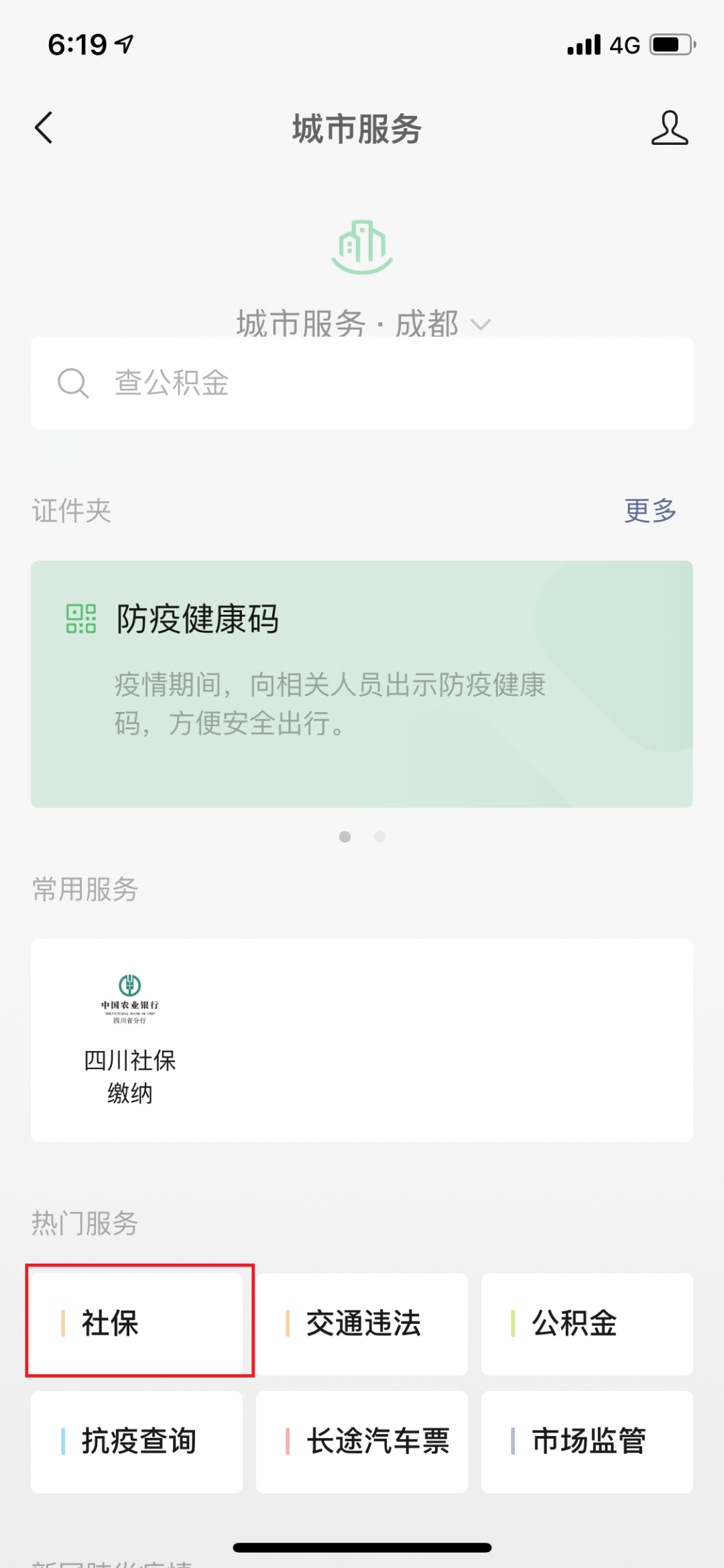Open 抗疫查询 service
The height and width of the screenshot is (1568, 724).
tap(137, 1441)
